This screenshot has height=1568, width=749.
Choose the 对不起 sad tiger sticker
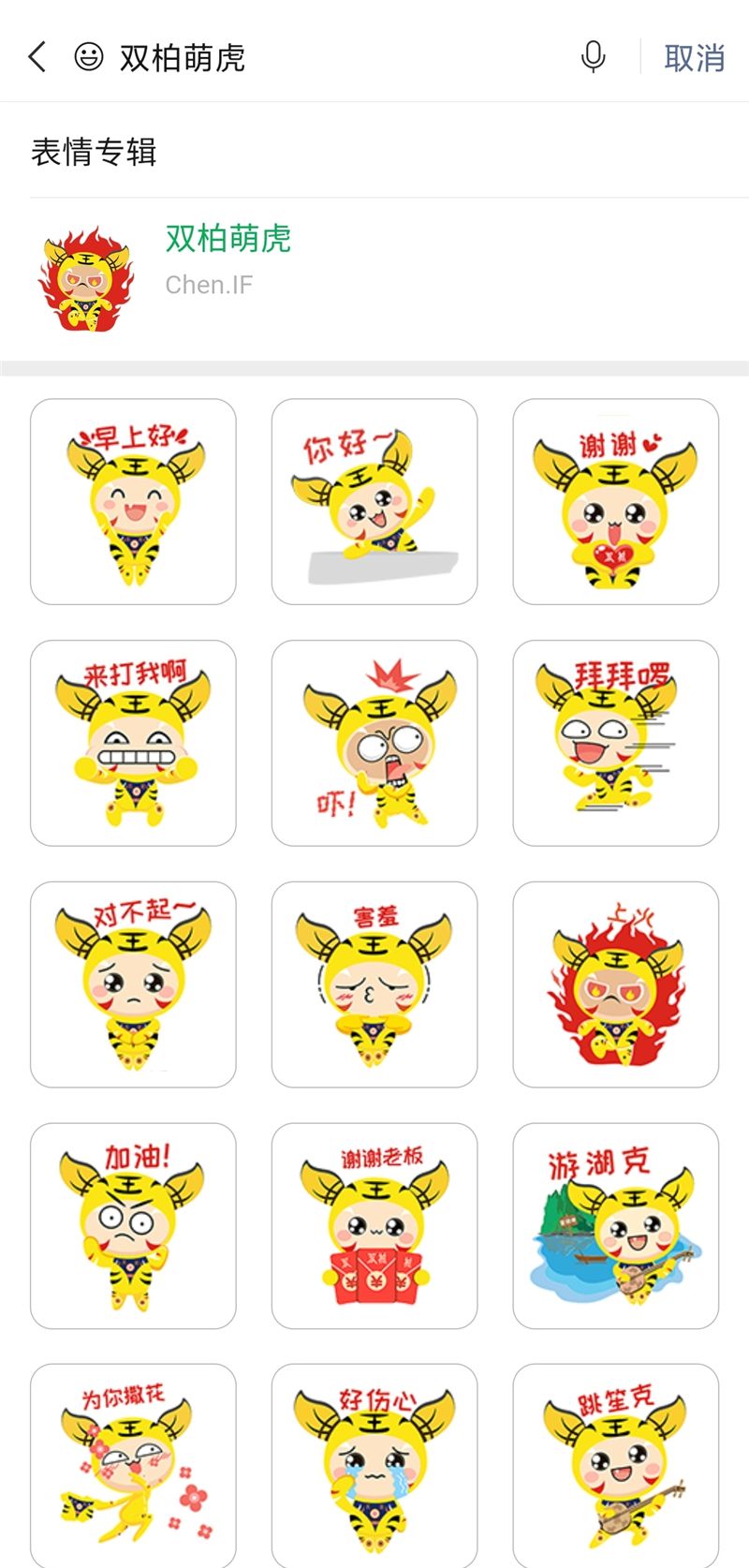[133, 984]
